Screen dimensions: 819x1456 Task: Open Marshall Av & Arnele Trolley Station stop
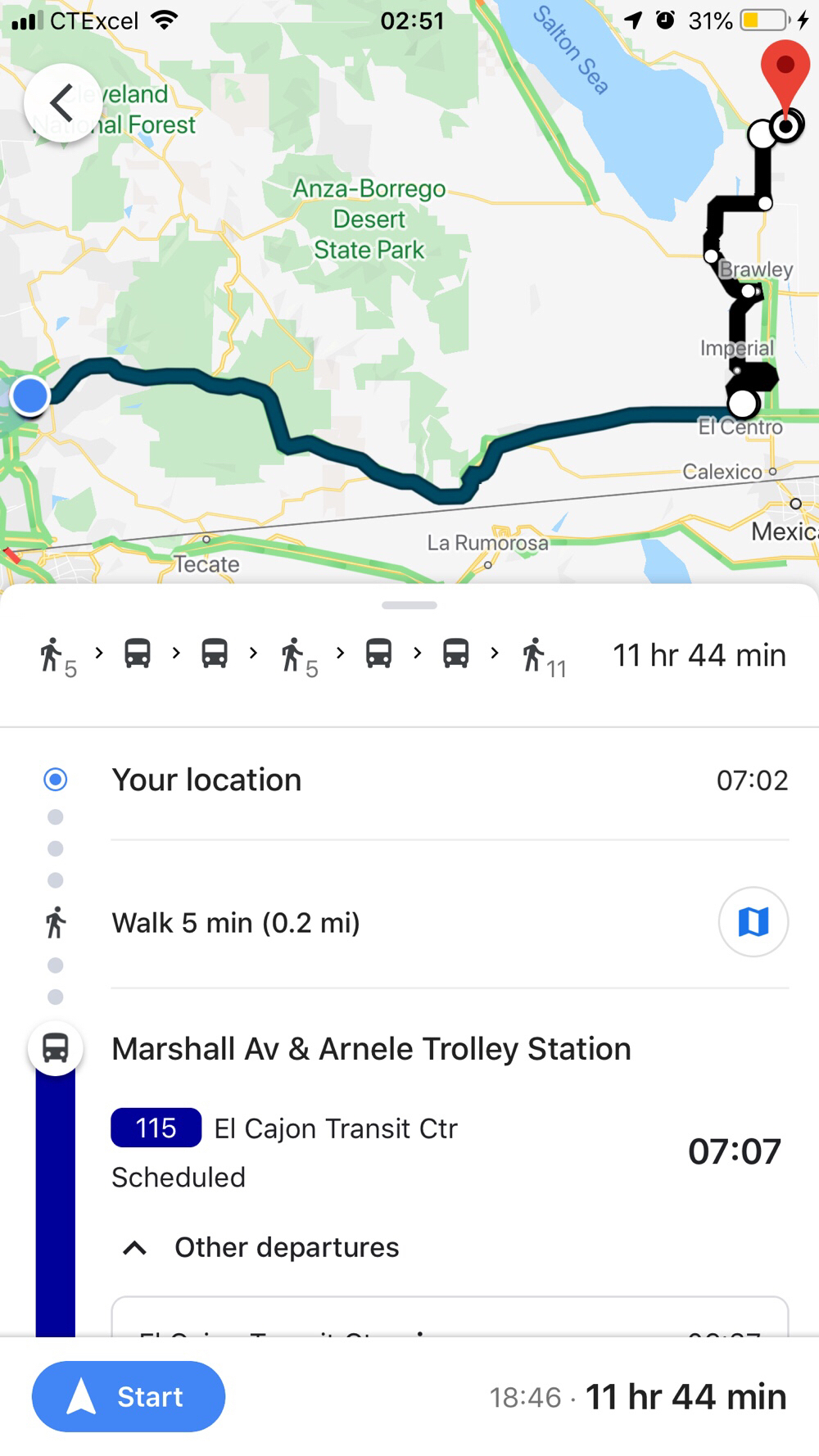tap(371, 1049)
